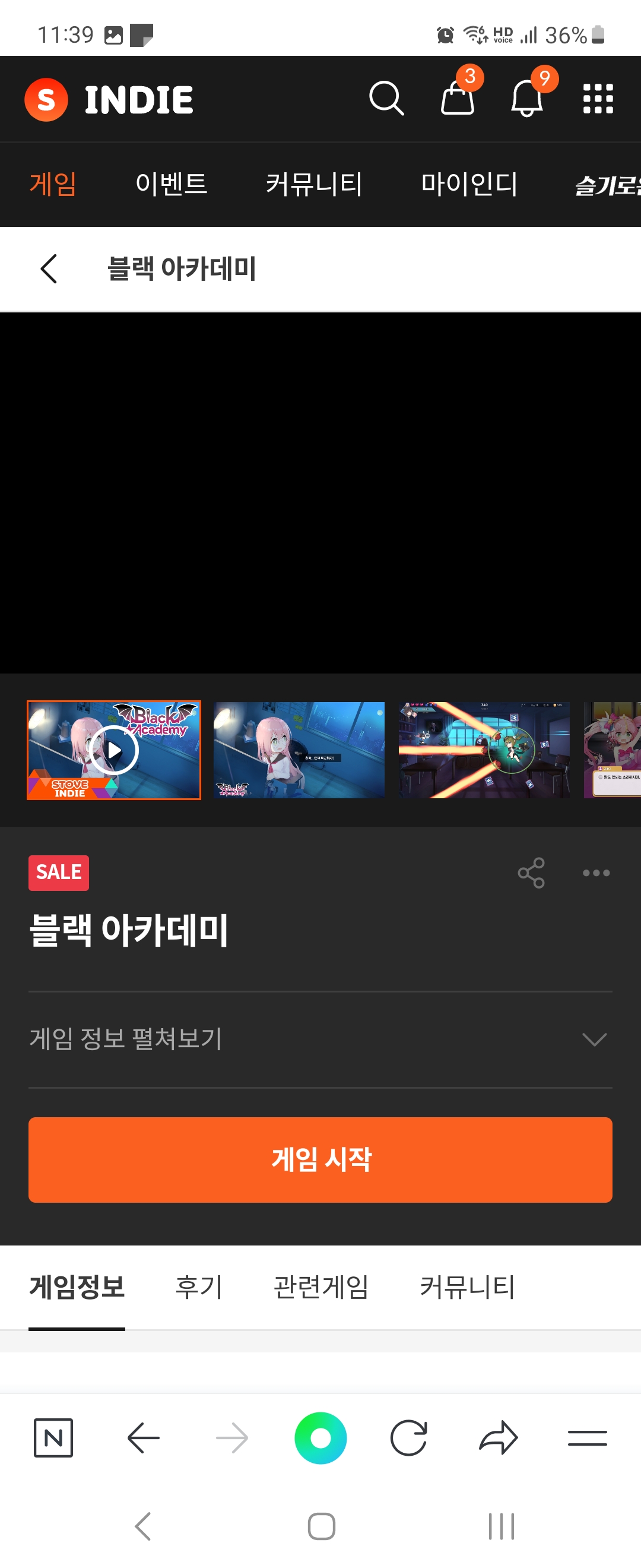Open the three-dot more options menu

pos(596,873)
